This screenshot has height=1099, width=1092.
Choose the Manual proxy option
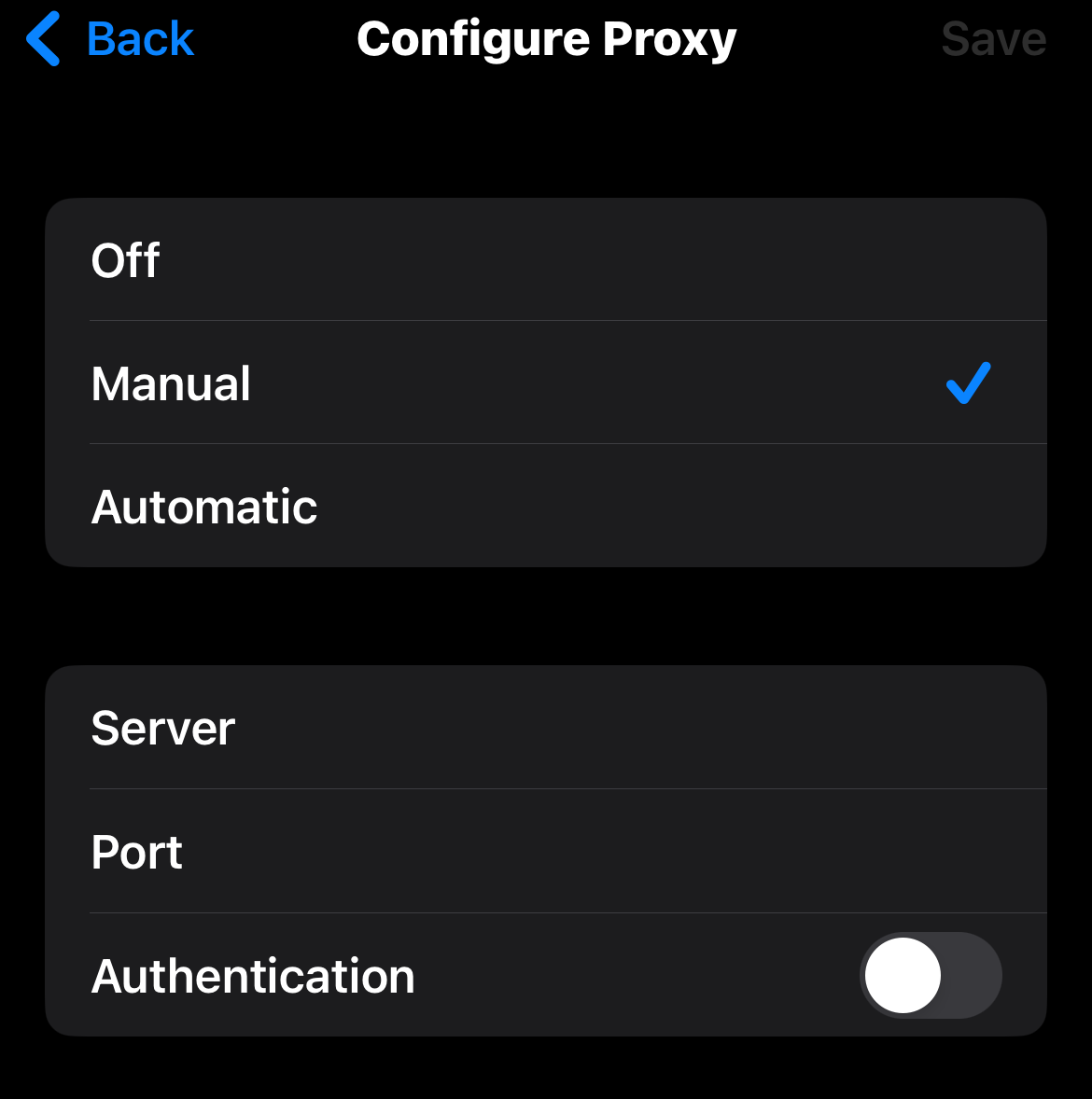545,383
